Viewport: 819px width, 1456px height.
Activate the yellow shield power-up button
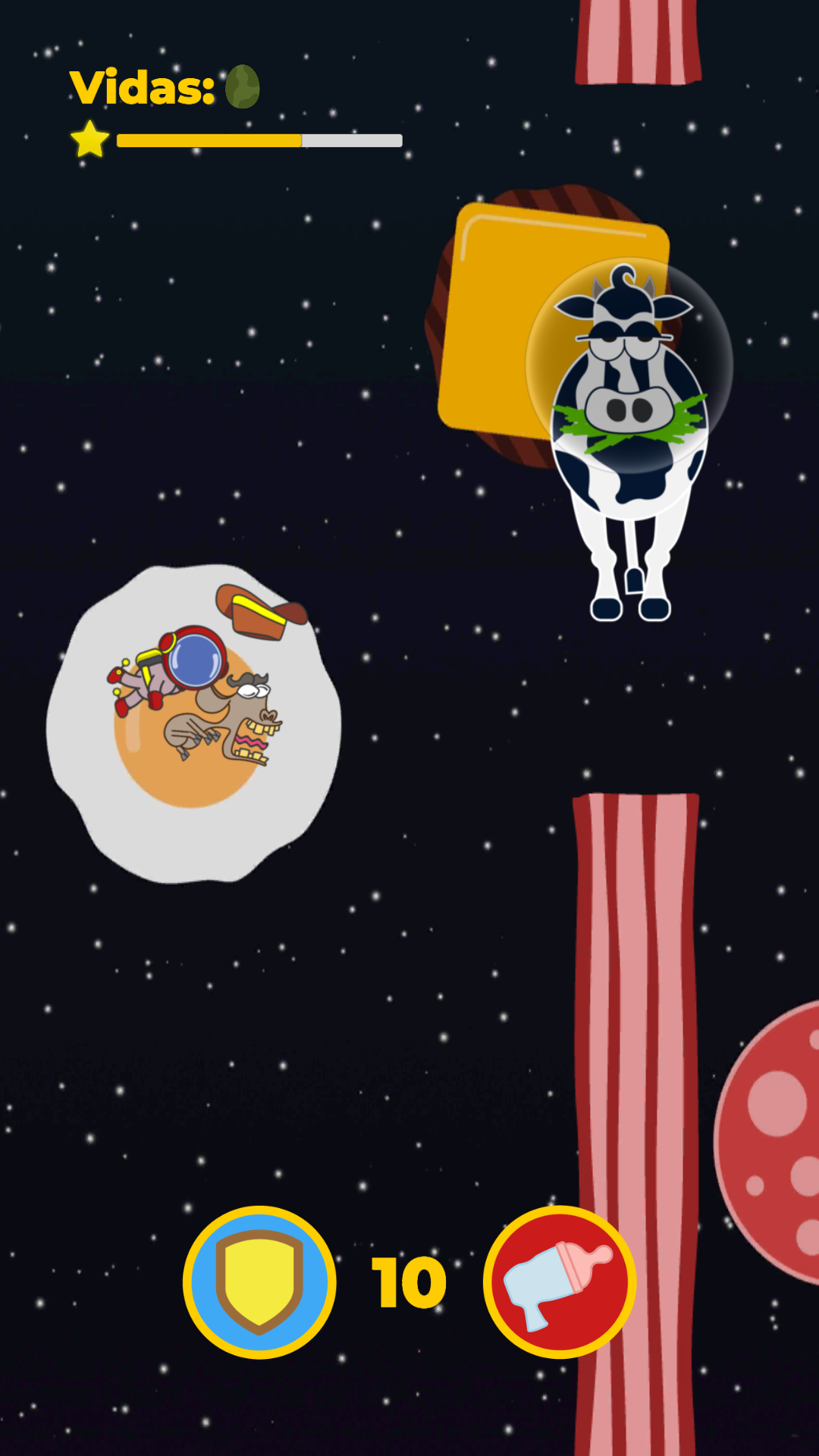(x=259, y=1282)
